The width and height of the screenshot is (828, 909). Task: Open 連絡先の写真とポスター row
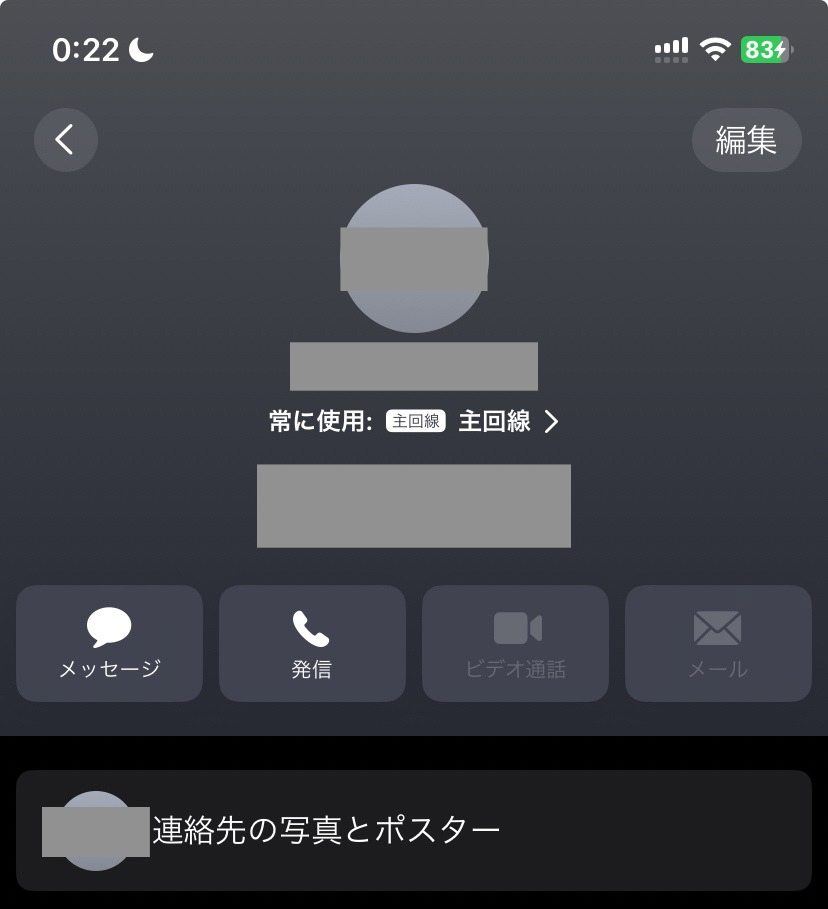[x=414, y=830]
